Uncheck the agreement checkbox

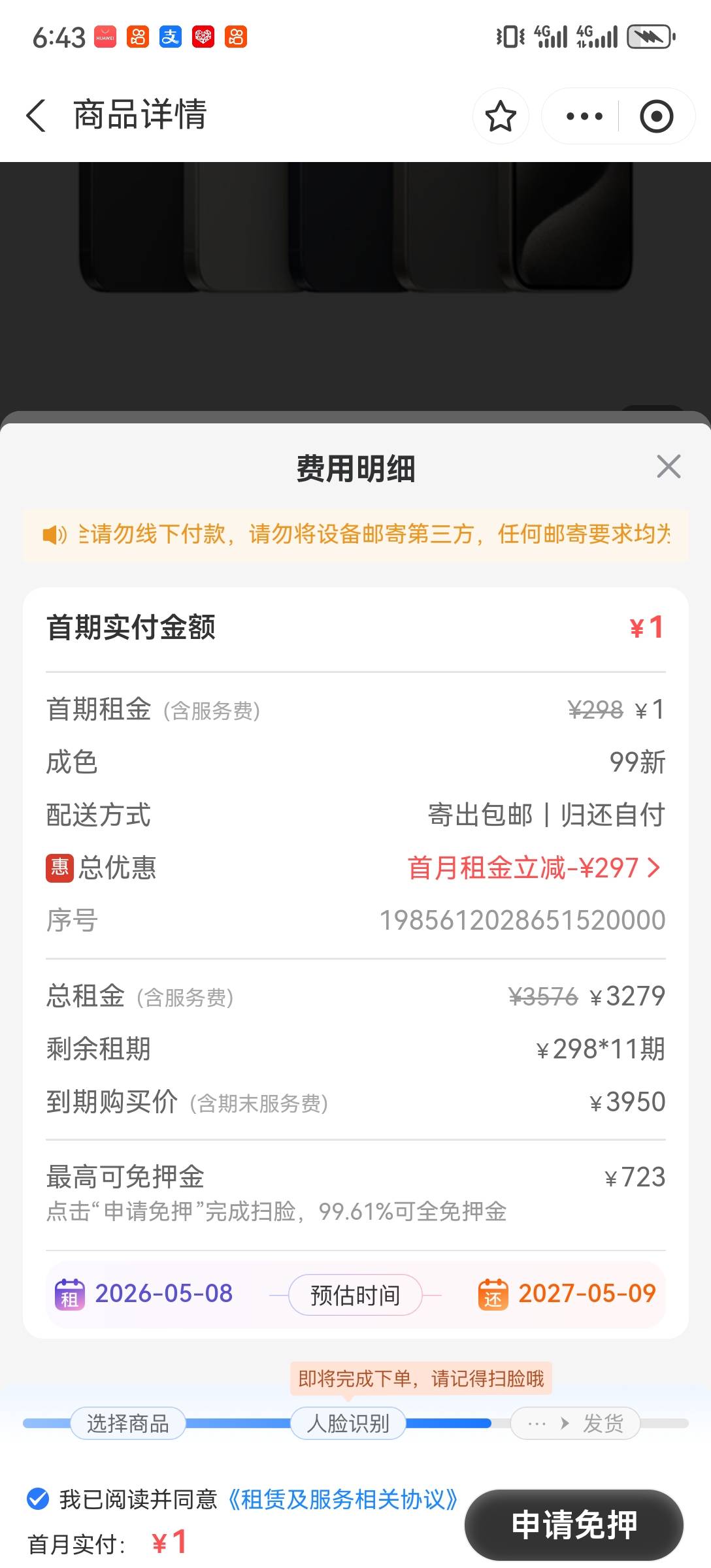coord(38,1499)
